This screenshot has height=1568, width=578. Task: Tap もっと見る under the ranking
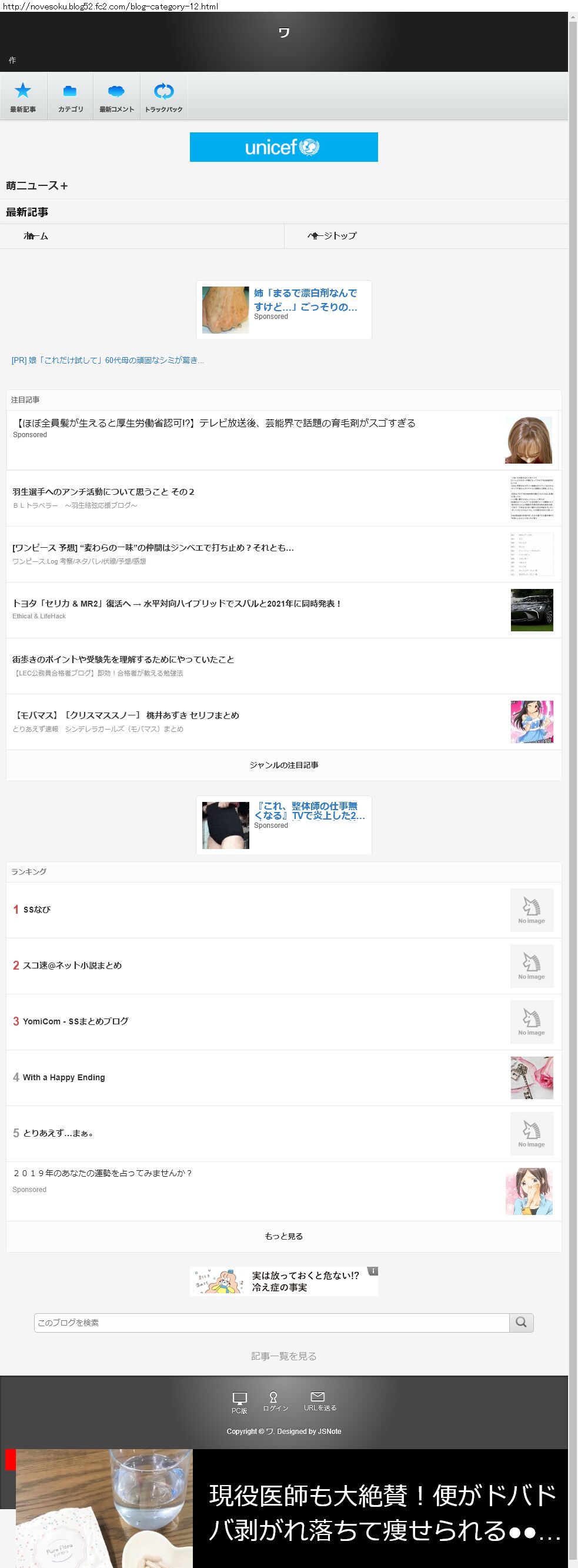click(283, 1236)
